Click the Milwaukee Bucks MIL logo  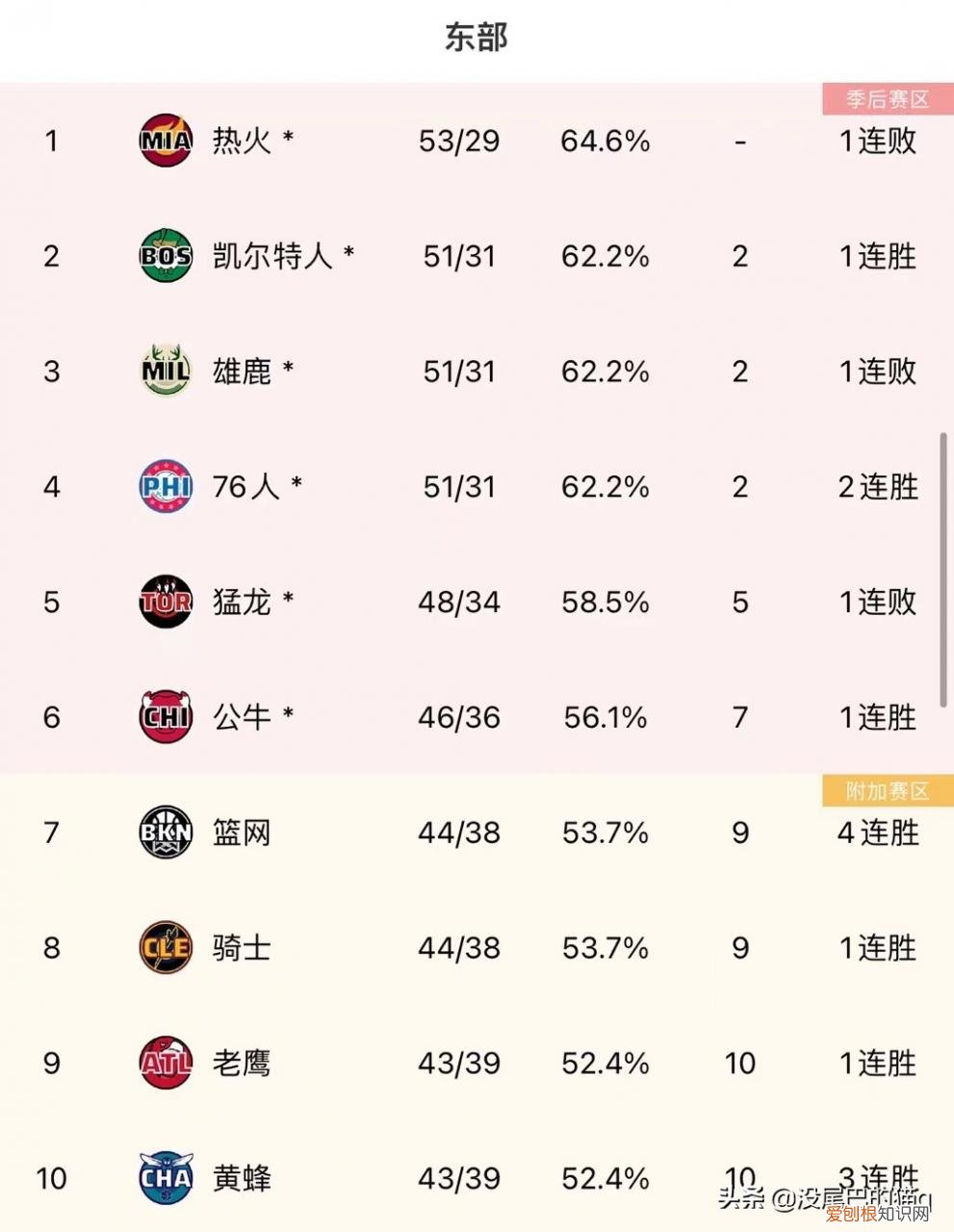tap(164, 372)
